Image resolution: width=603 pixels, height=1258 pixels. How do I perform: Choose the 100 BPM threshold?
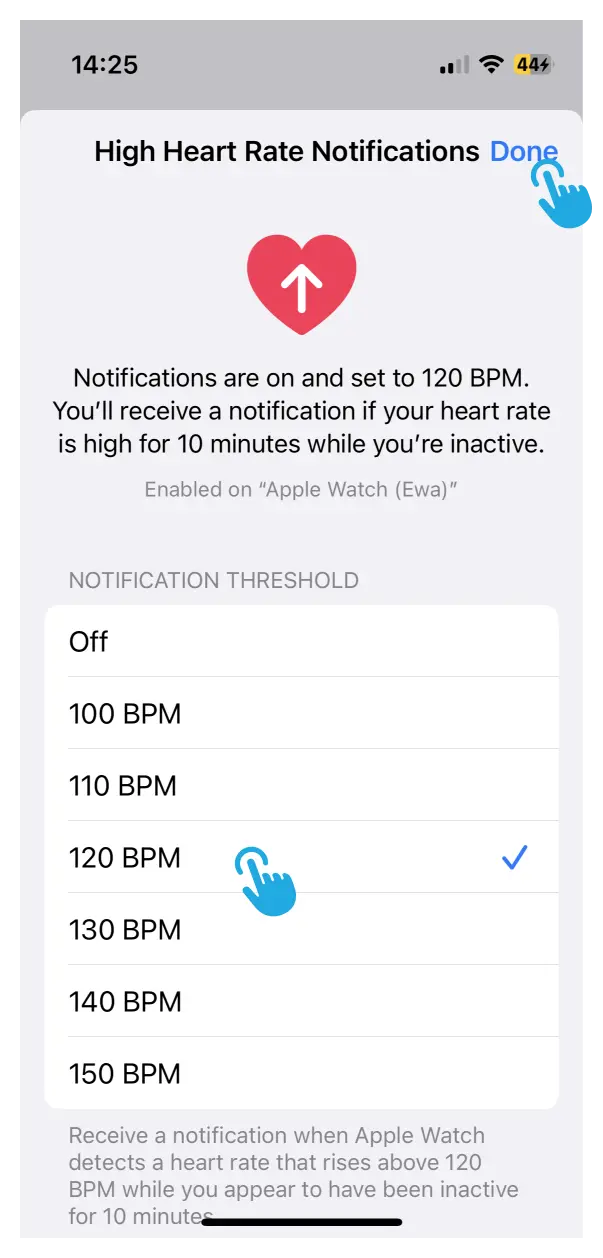[301, 713]
